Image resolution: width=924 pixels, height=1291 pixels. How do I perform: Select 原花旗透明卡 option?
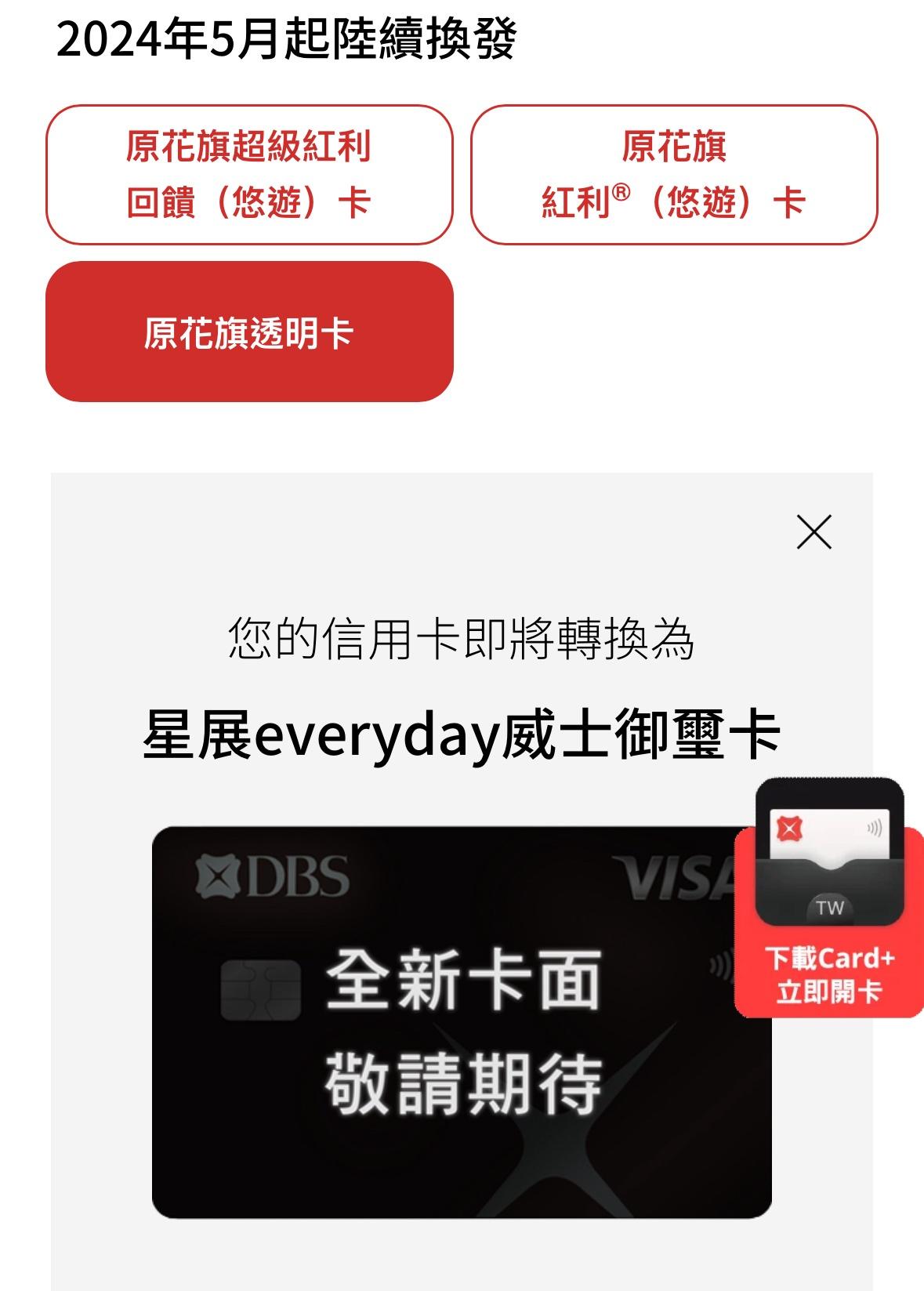point(249,332)
